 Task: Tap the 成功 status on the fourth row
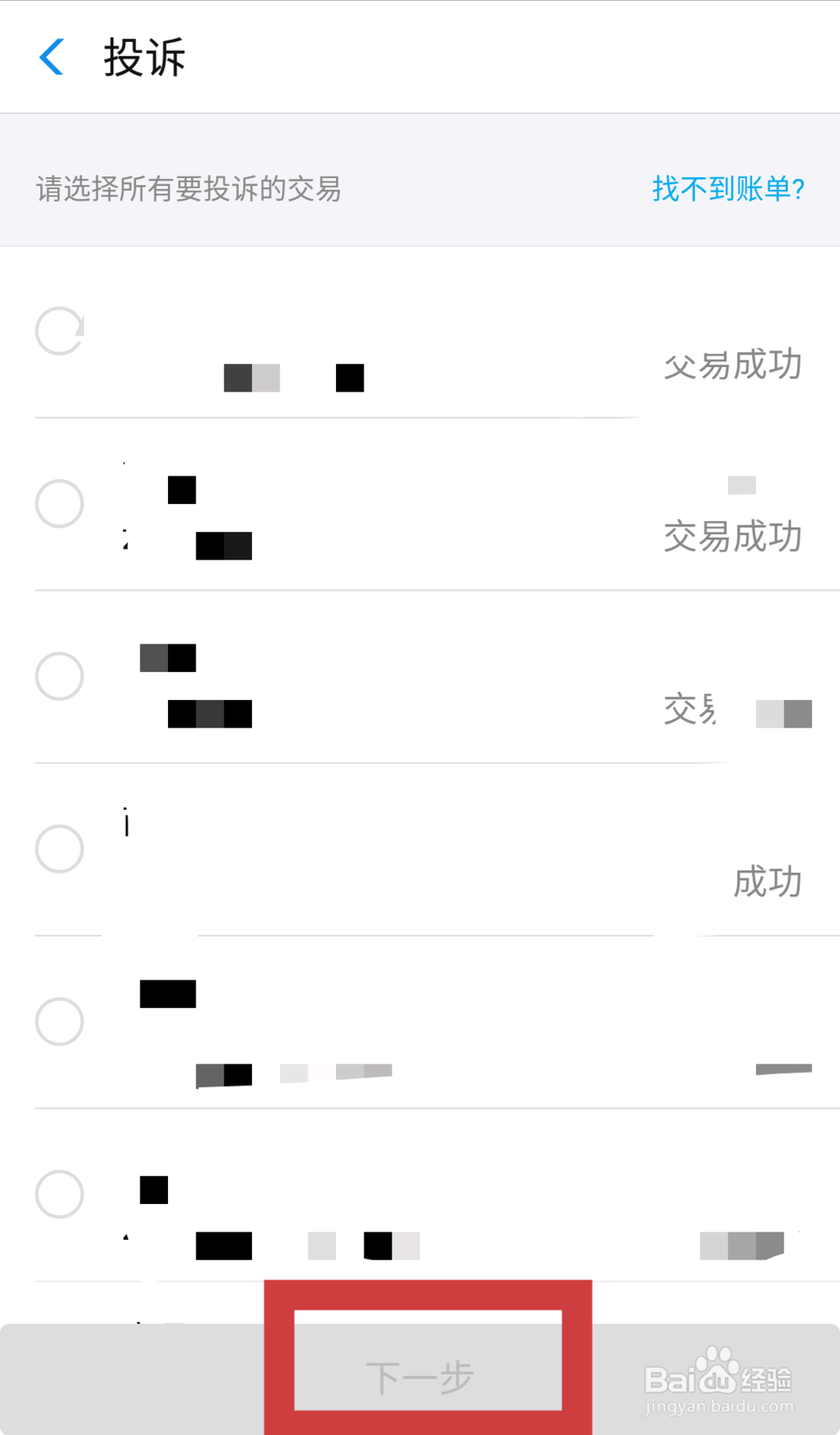[767, 883]
